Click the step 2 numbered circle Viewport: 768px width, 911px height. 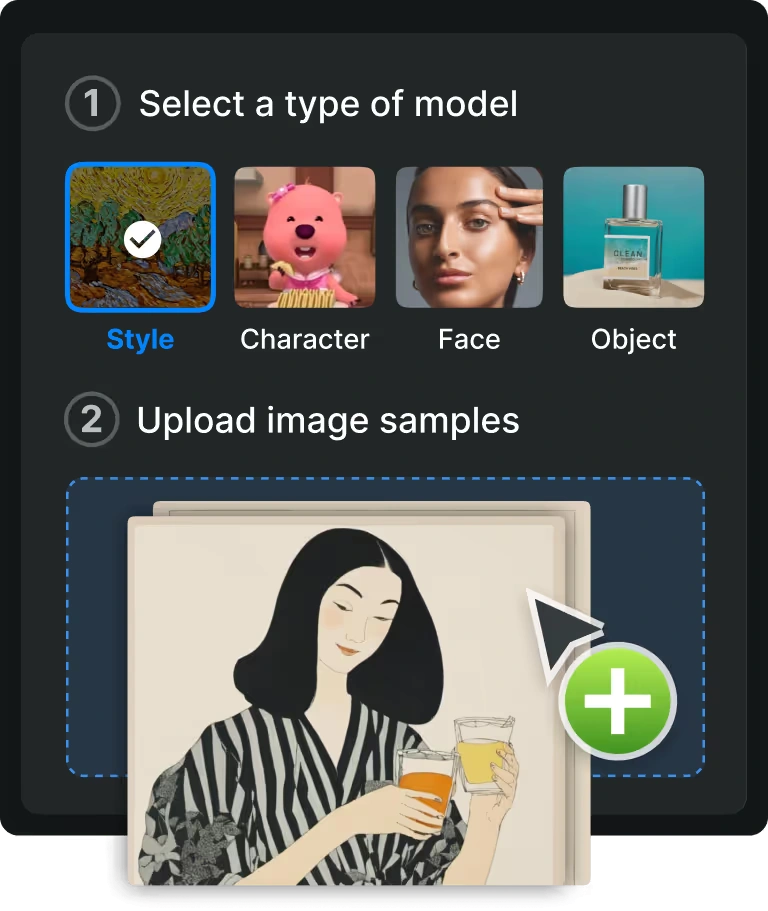pos(92,419)
